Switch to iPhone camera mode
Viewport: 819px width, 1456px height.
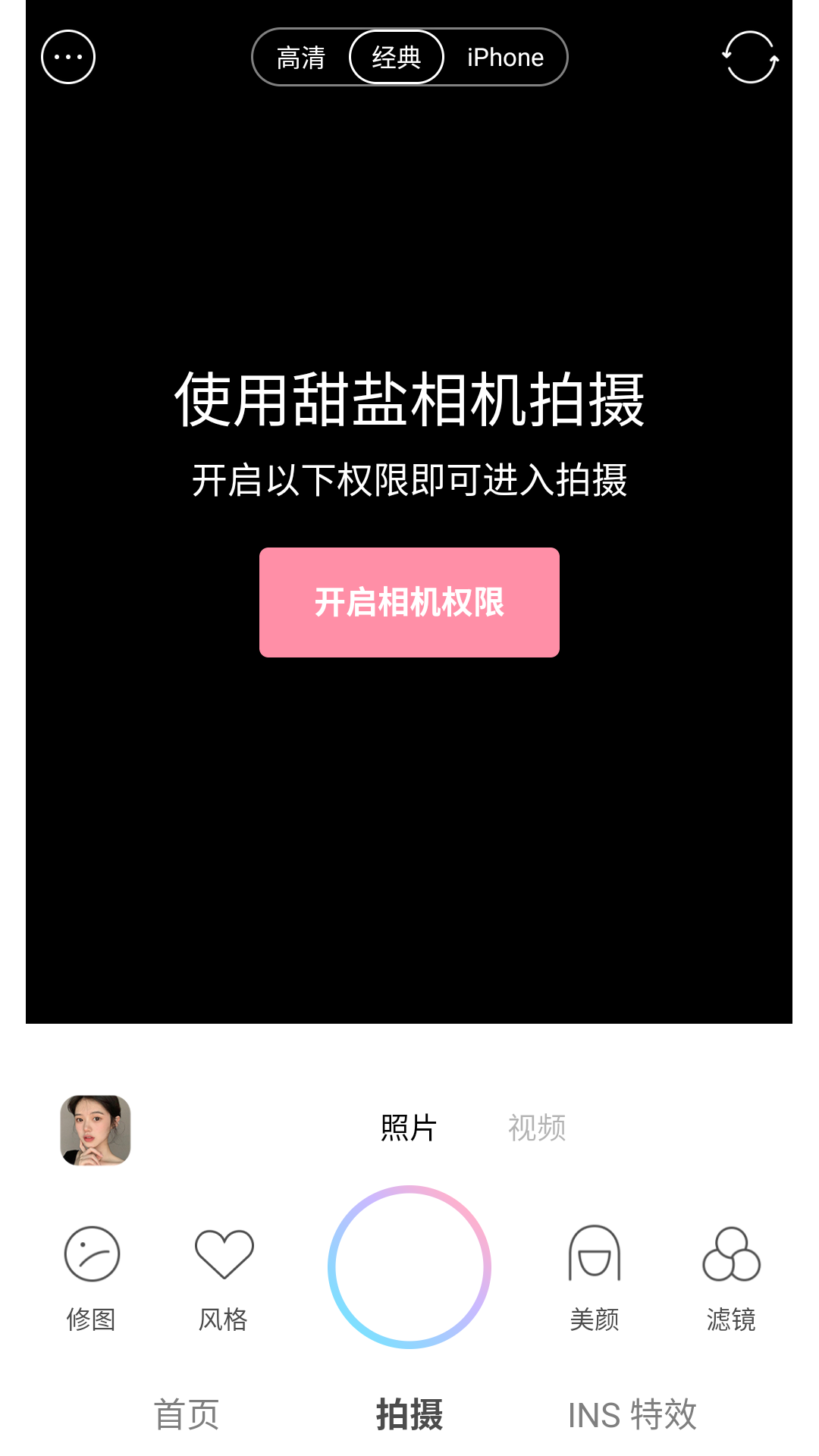(505, 58)
